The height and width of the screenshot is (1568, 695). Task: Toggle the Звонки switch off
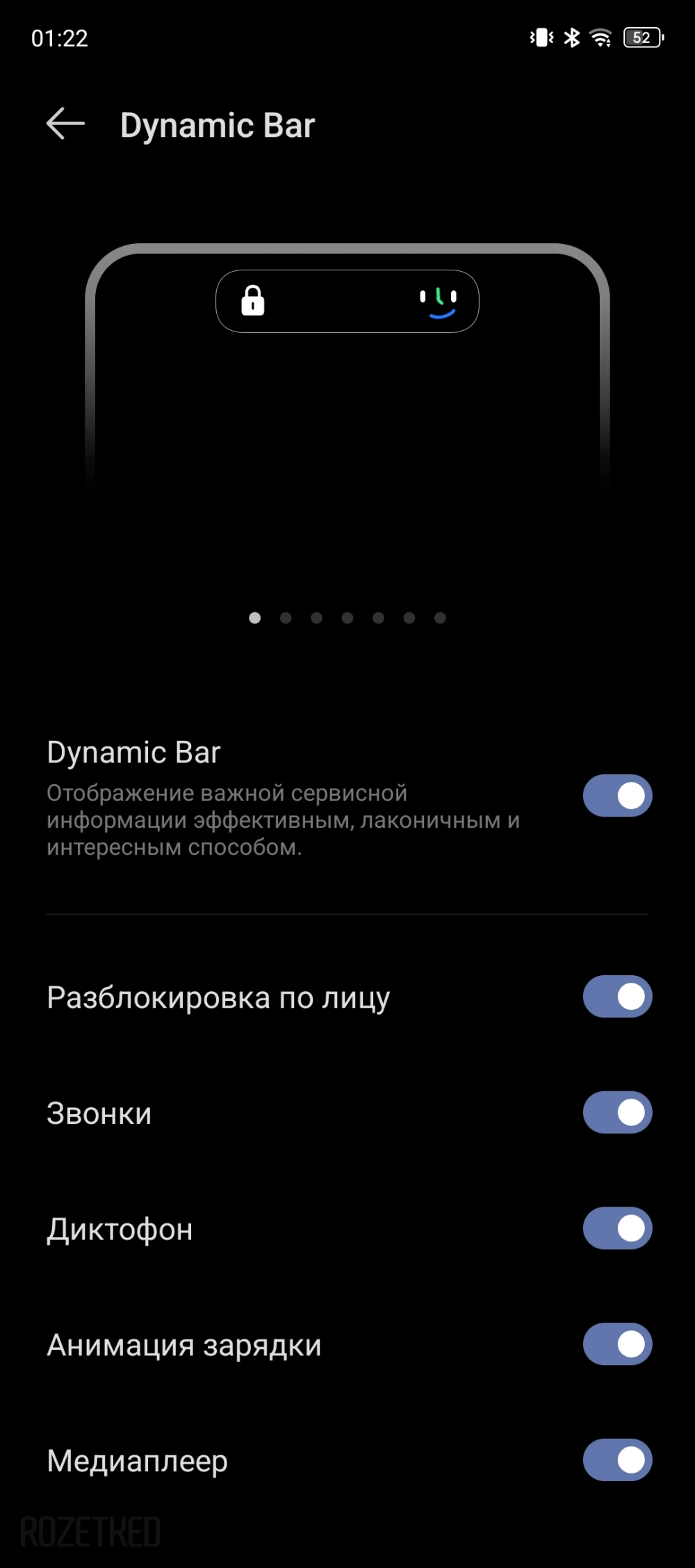pos(617,1113)
